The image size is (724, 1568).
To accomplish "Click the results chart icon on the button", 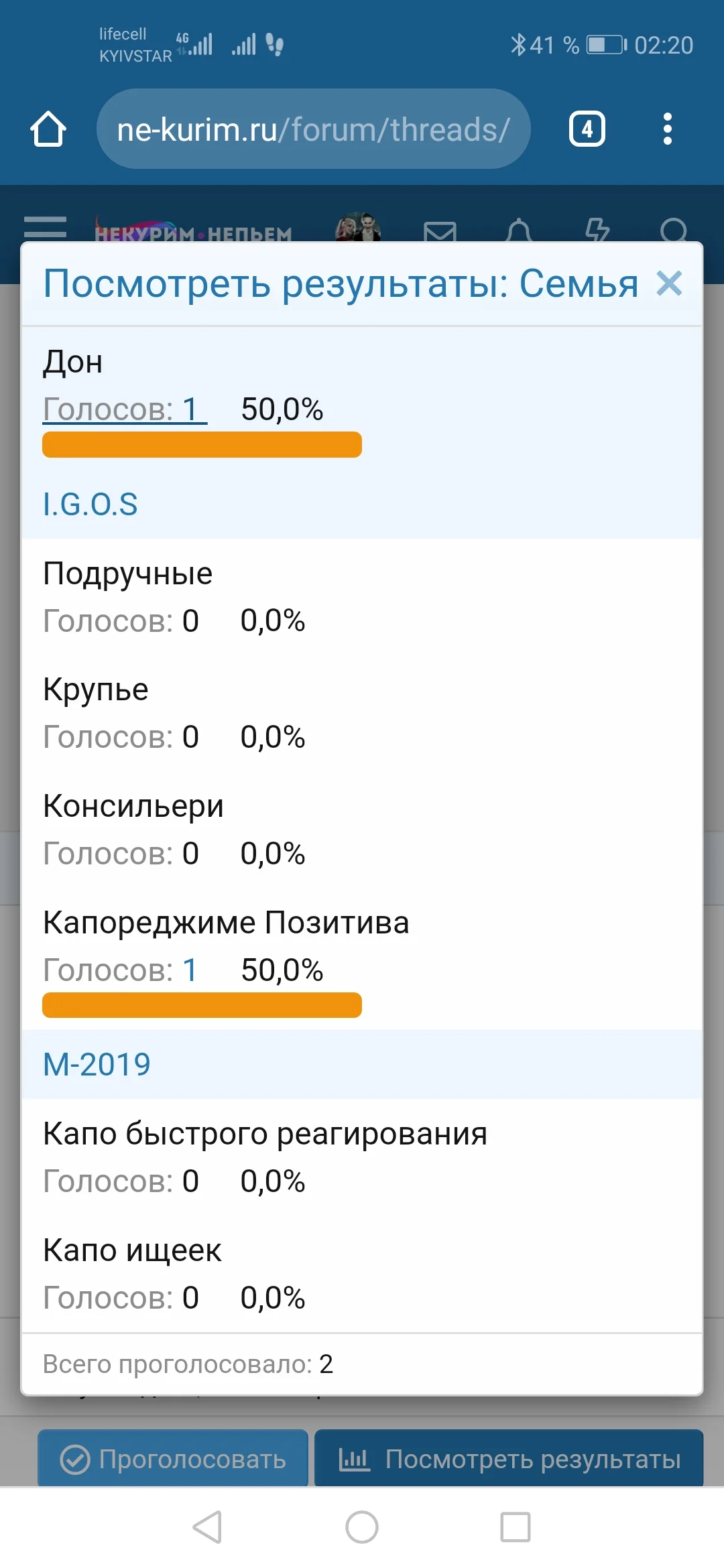I will click(x=359, y=1457).
